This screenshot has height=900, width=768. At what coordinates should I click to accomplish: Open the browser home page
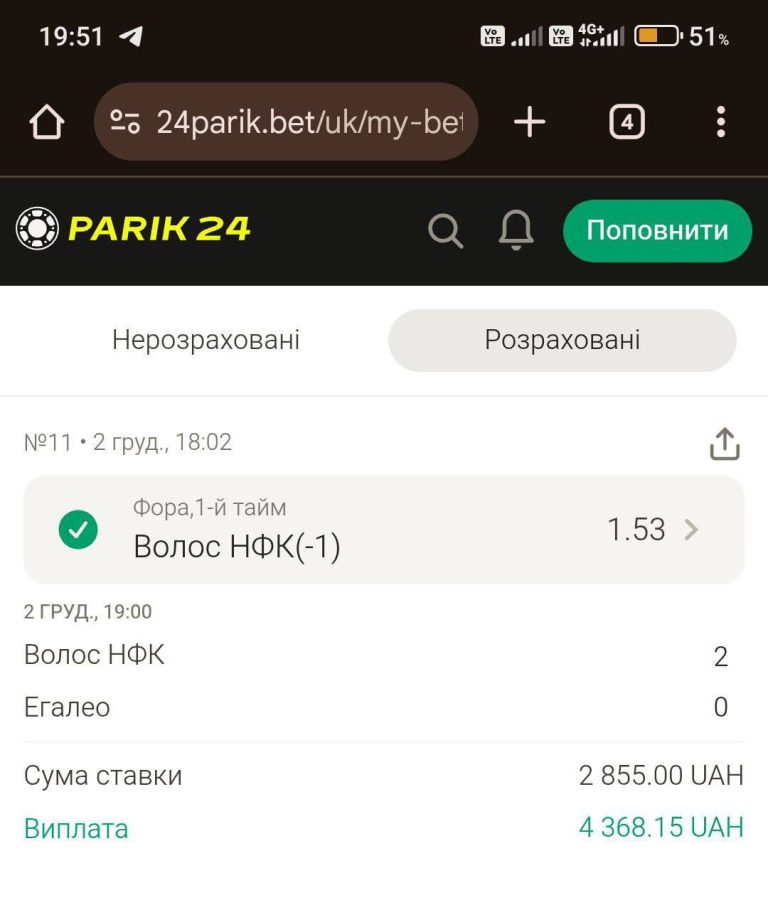47,122
